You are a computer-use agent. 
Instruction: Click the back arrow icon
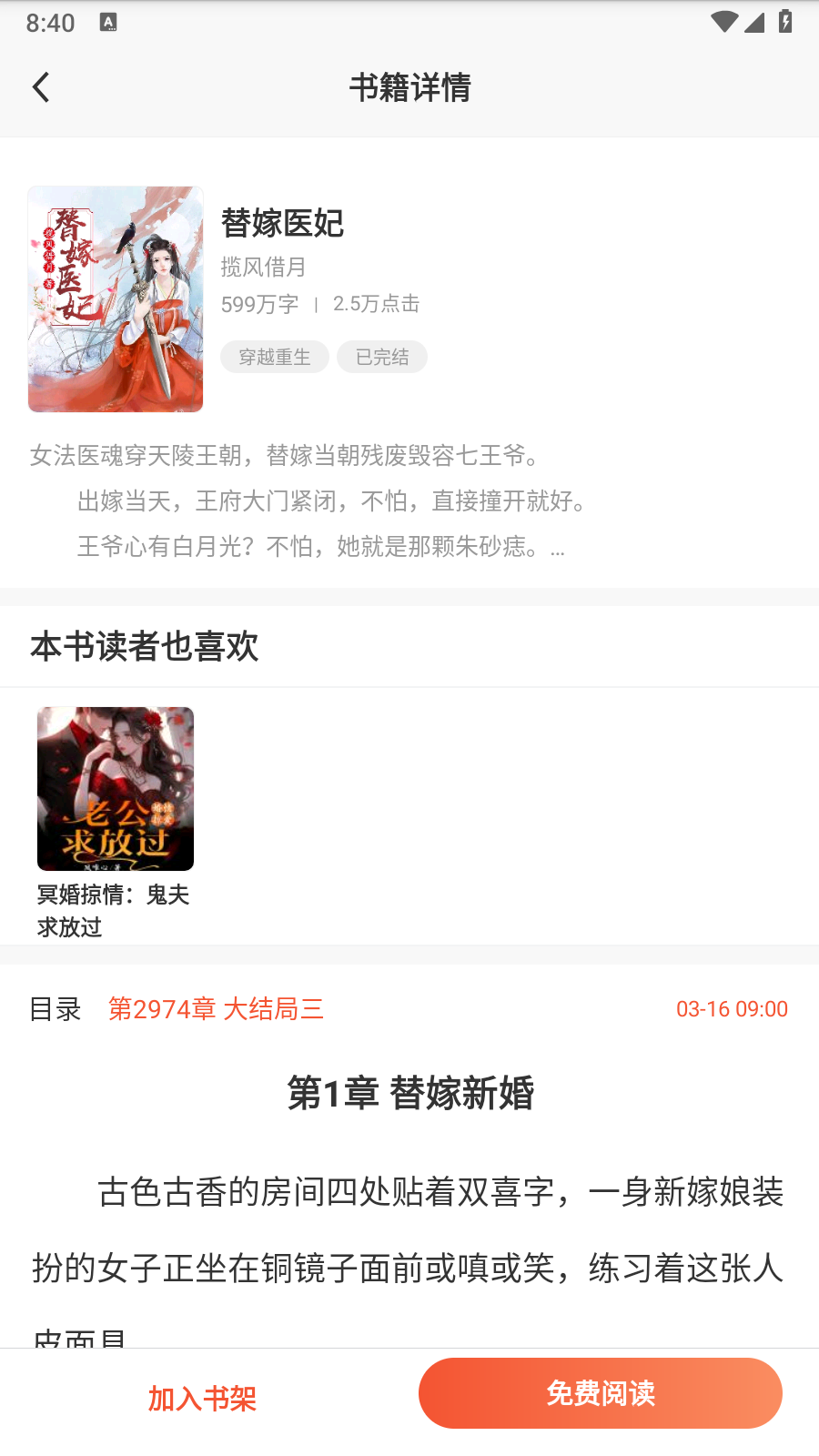tap(40, 86)
